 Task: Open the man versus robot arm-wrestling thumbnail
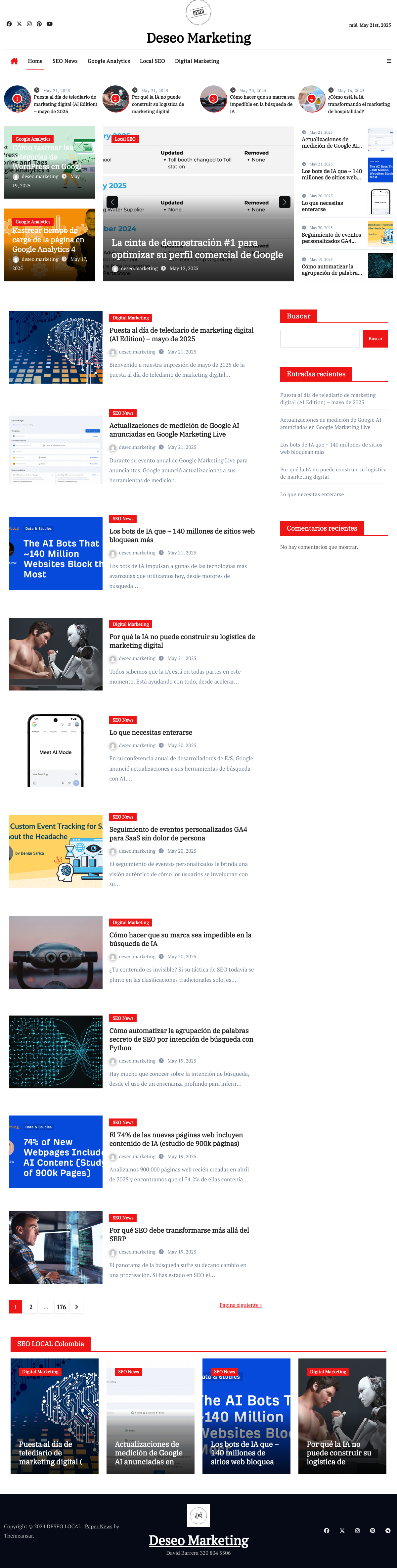point(55,654)
